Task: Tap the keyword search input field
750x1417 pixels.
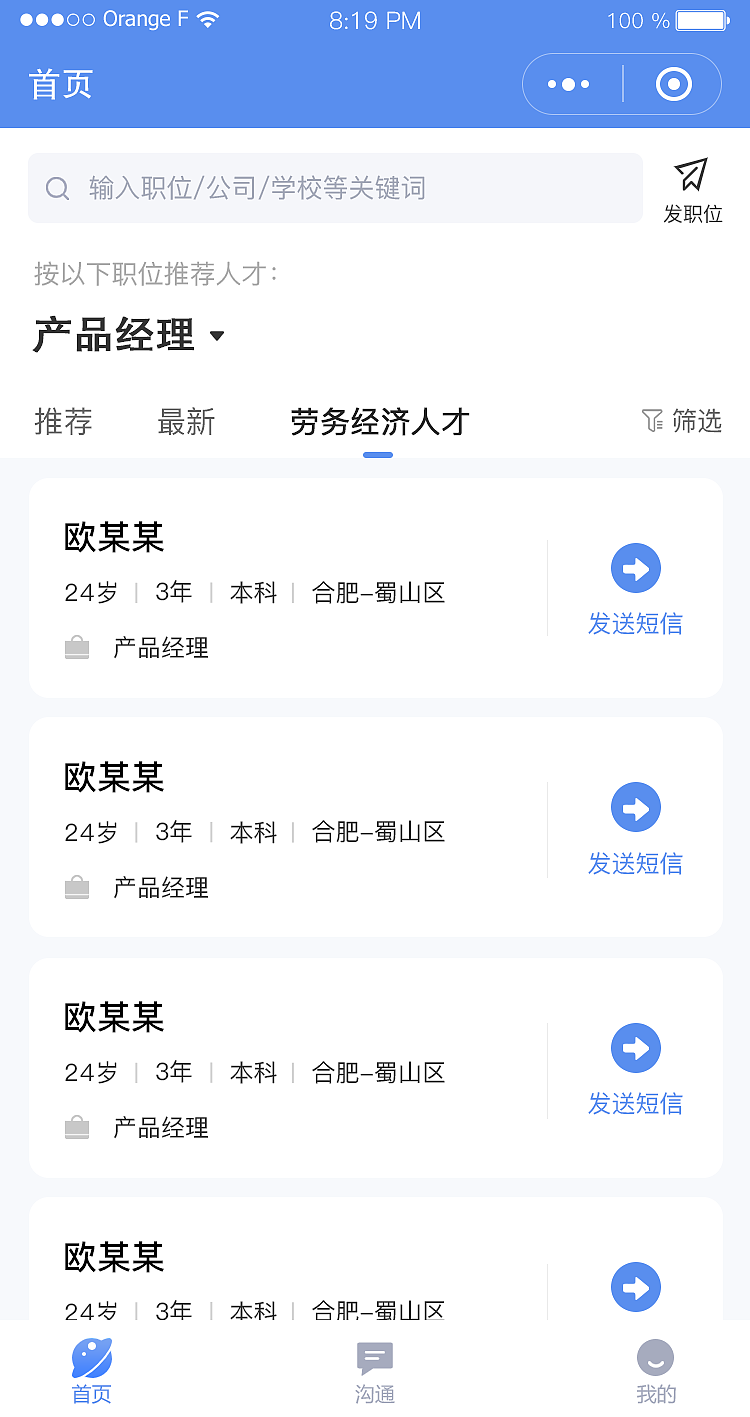Action: [x=335, y=188]
